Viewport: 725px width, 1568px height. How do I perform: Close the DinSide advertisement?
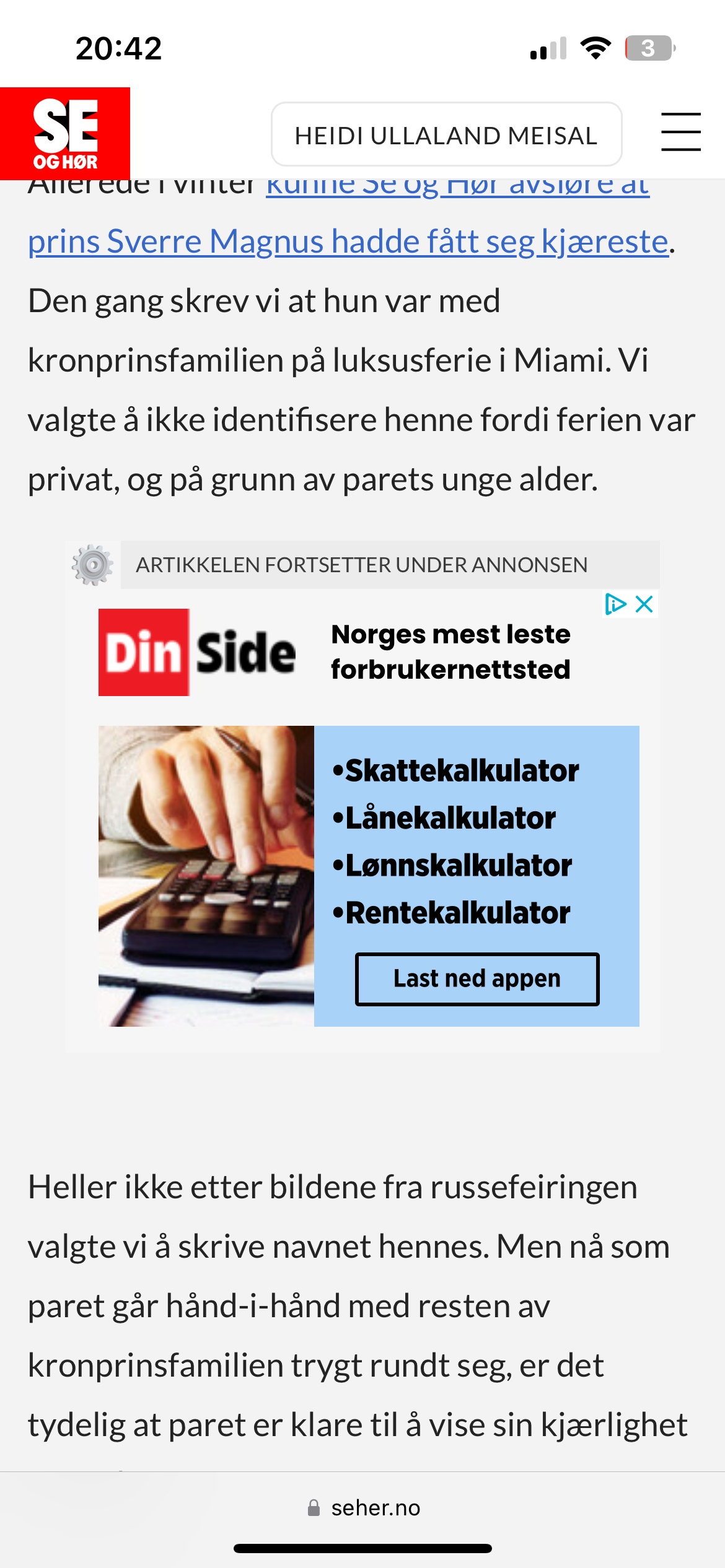(x=645, y=604)
